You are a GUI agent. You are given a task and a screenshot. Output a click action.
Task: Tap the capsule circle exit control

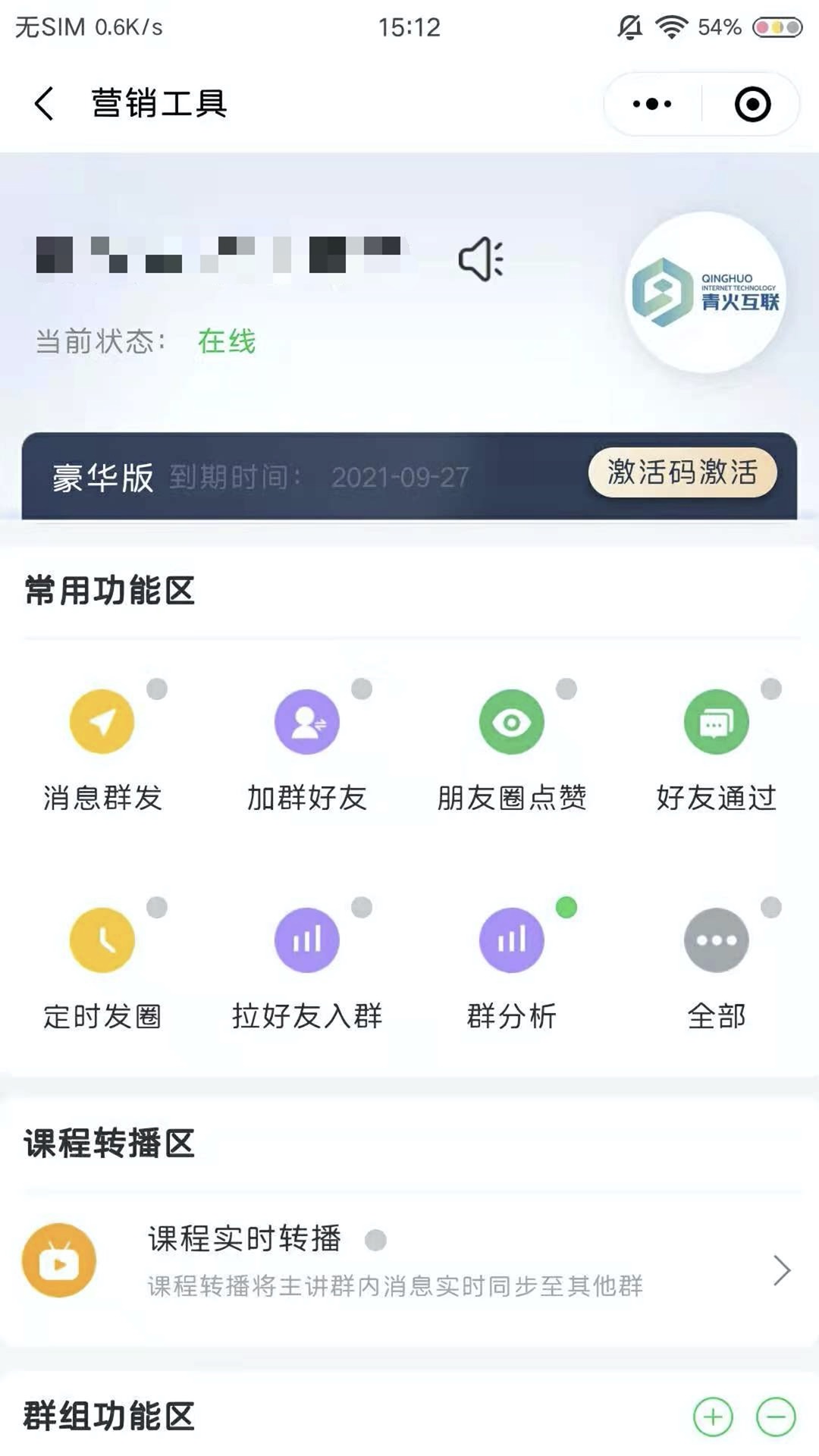pyautogui.click(x=751, y=105)
